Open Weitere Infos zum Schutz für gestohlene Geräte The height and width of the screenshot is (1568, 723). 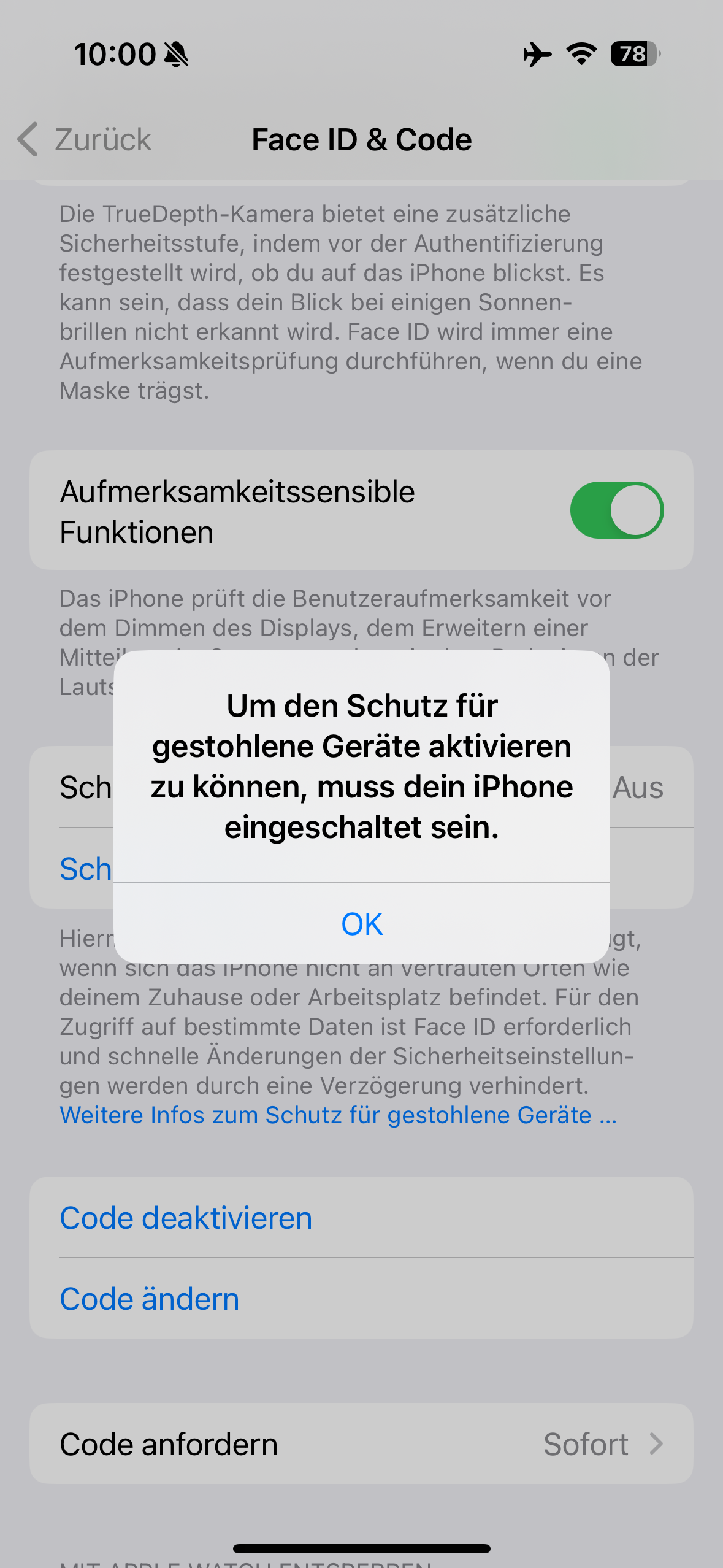click(x=337, y=1115)
